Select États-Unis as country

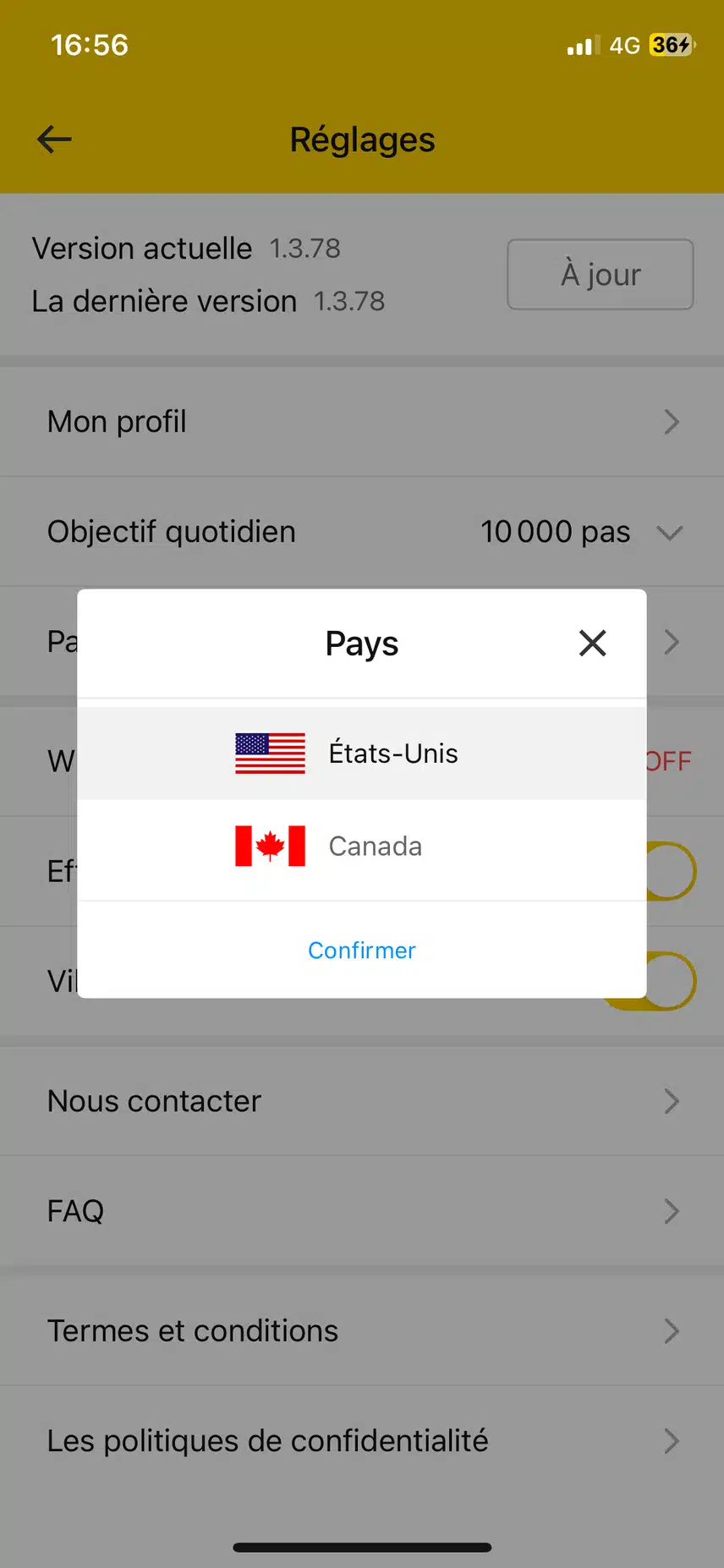pos(362,754)
